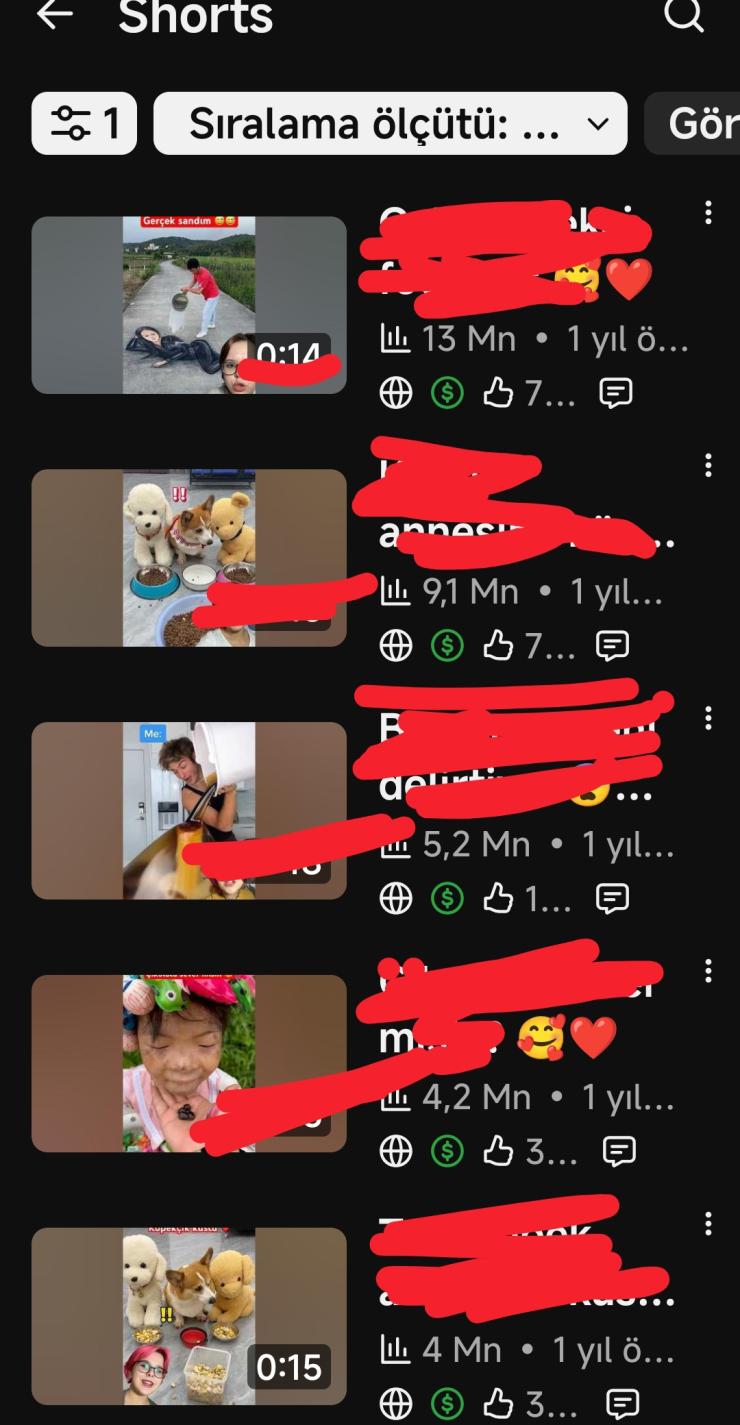Open the short with 4,2 Mn views

pos(189,1063)
